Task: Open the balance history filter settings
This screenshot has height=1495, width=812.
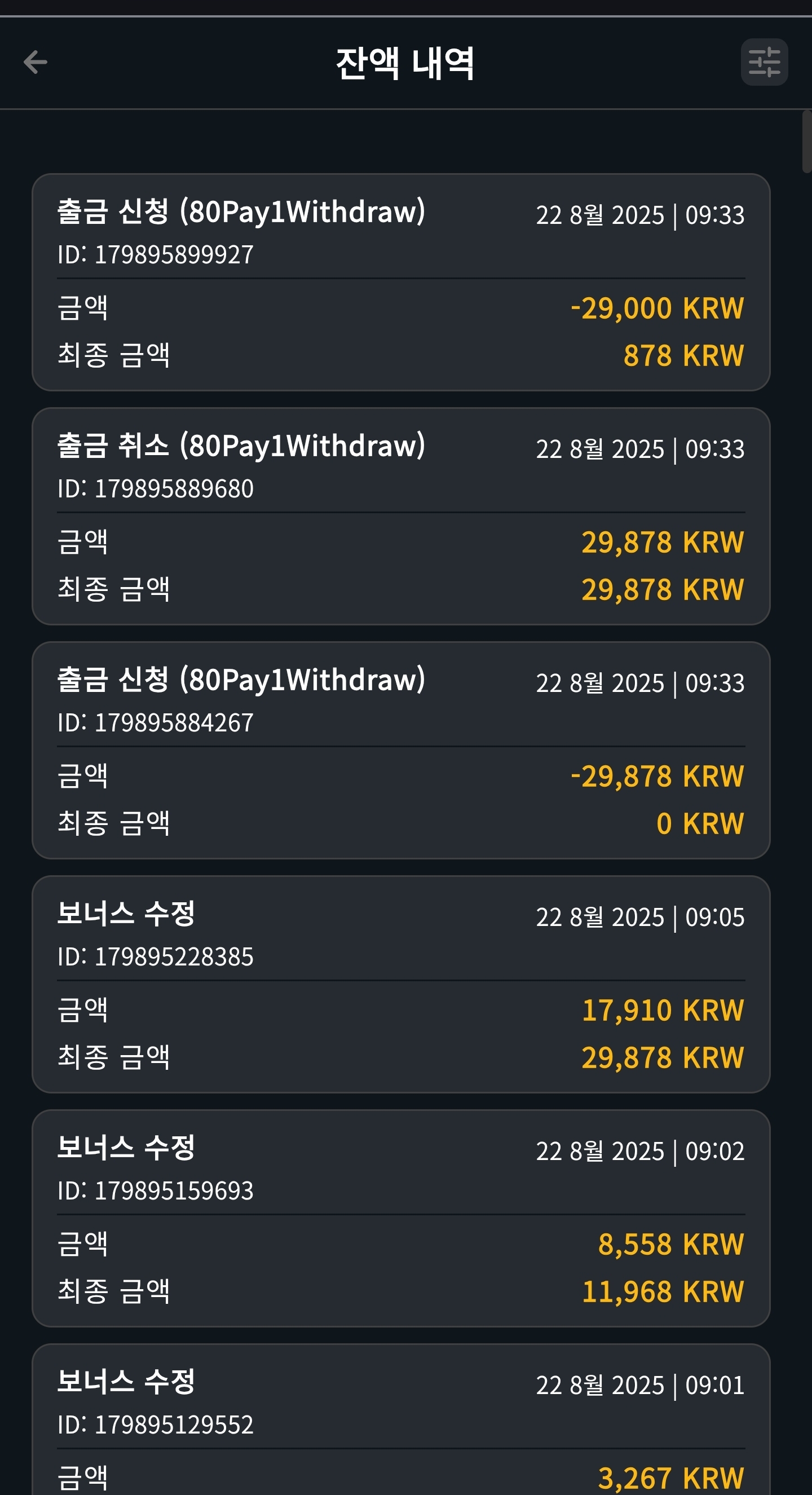Action: click(765, 62)
